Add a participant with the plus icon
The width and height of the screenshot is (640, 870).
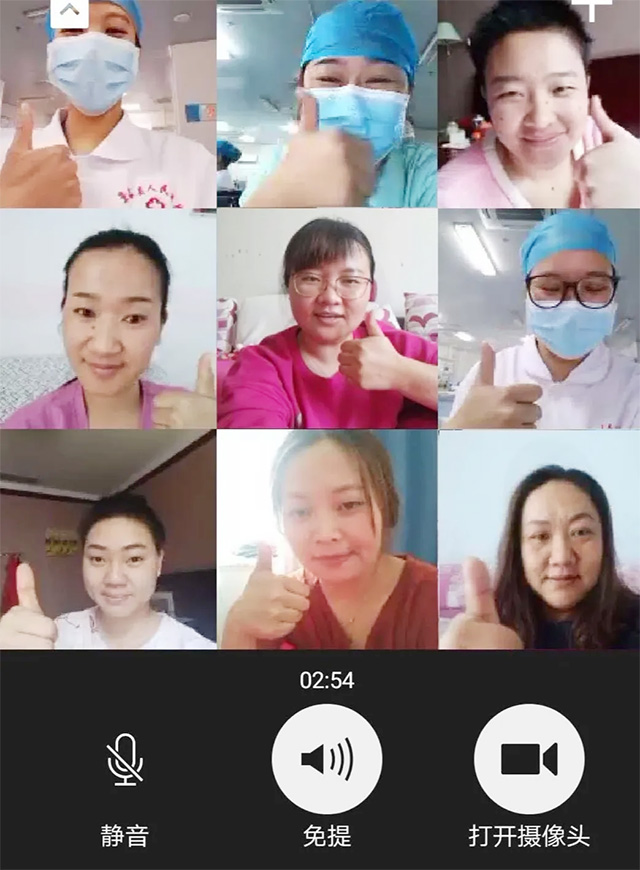click(592, 8)
